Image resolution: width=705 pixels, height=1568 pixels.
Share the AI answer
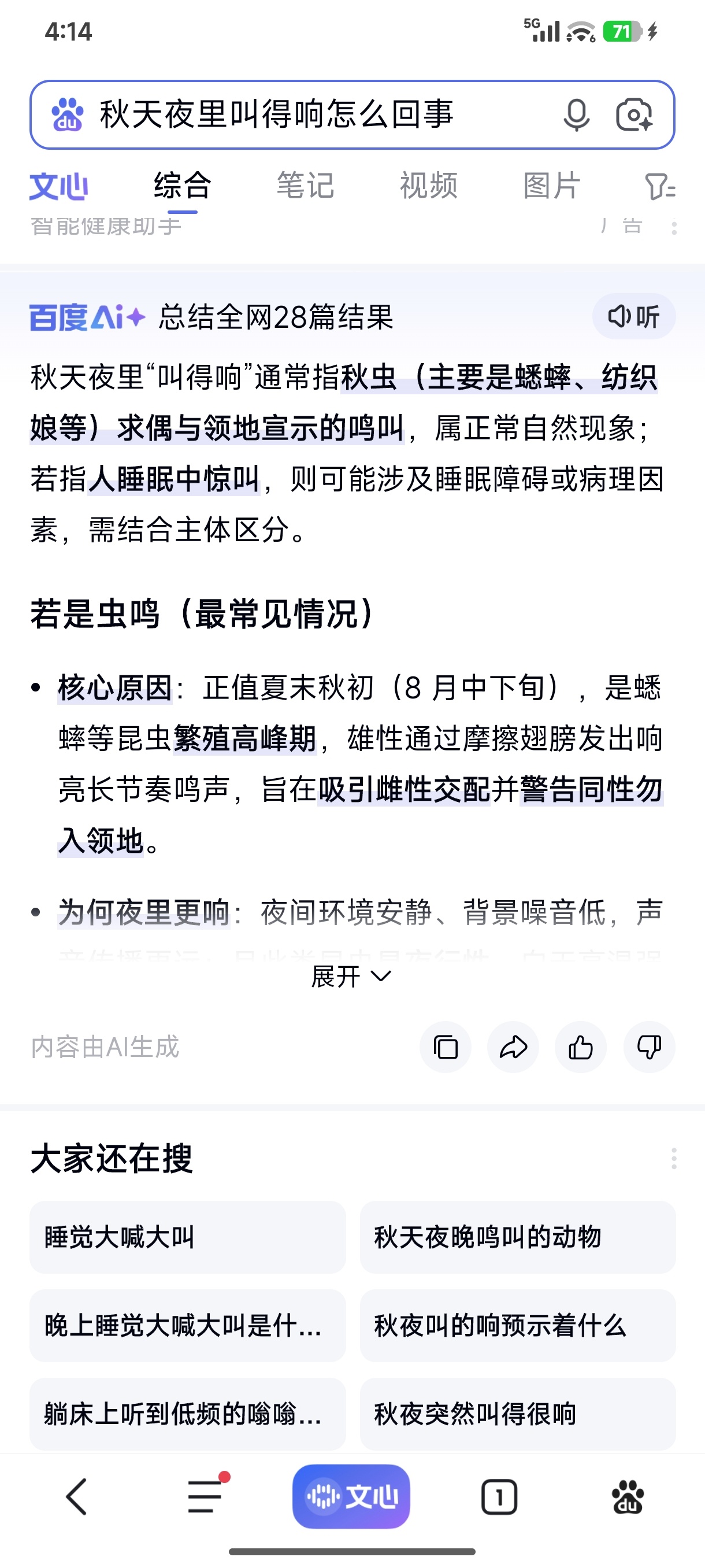coord(513,1047)
